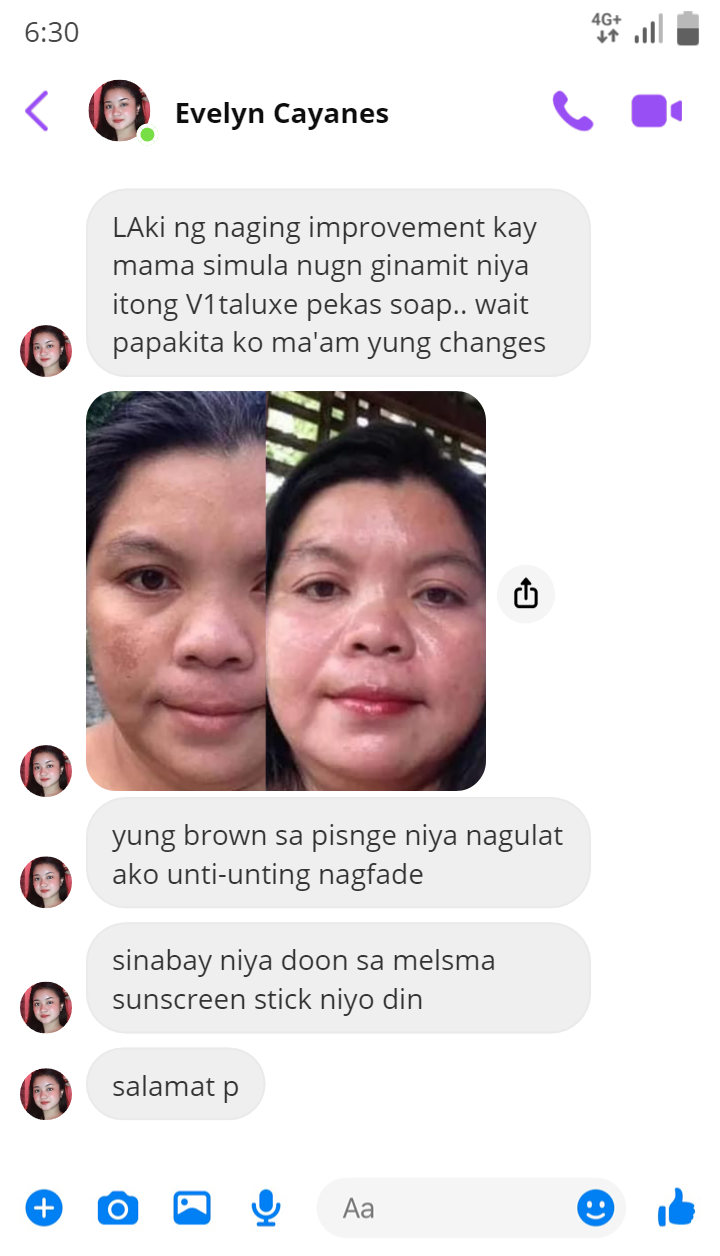Open the camera to take a photo
The width and height of the screenshot is (720, 1256).
(118, 1209)
